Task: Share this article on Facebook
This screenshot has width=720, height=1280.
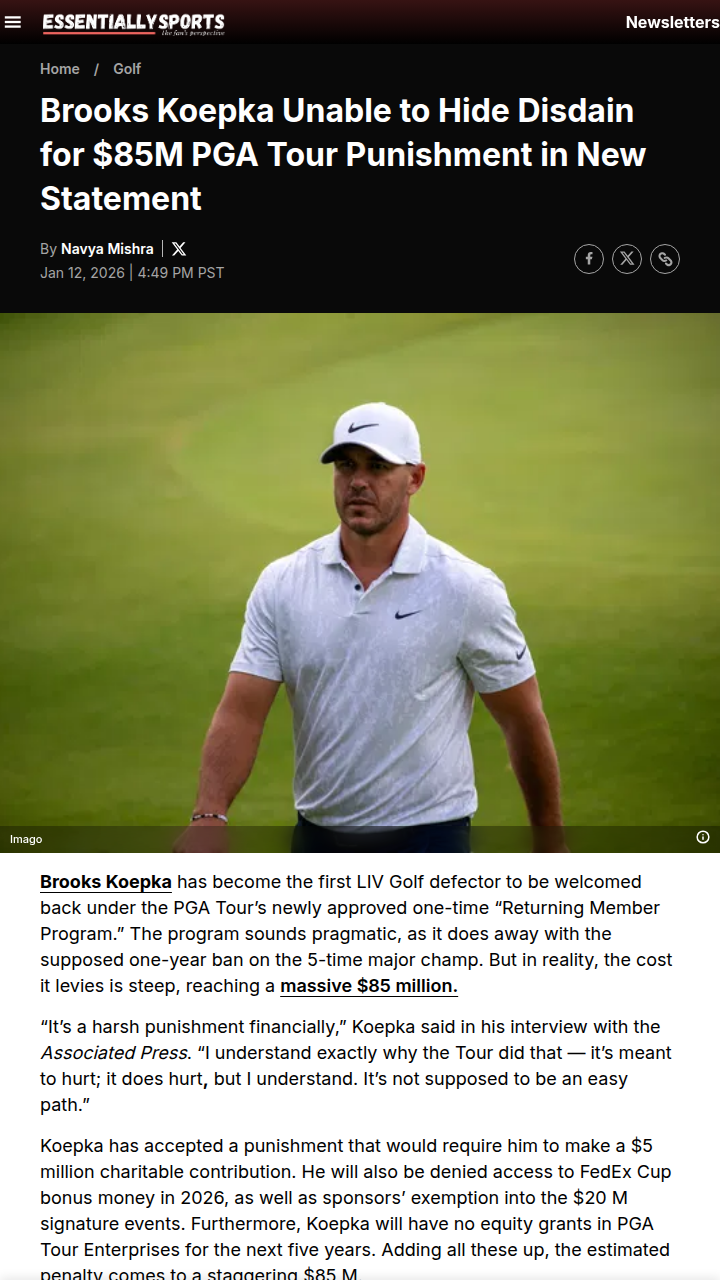Action: coord(589,259)
